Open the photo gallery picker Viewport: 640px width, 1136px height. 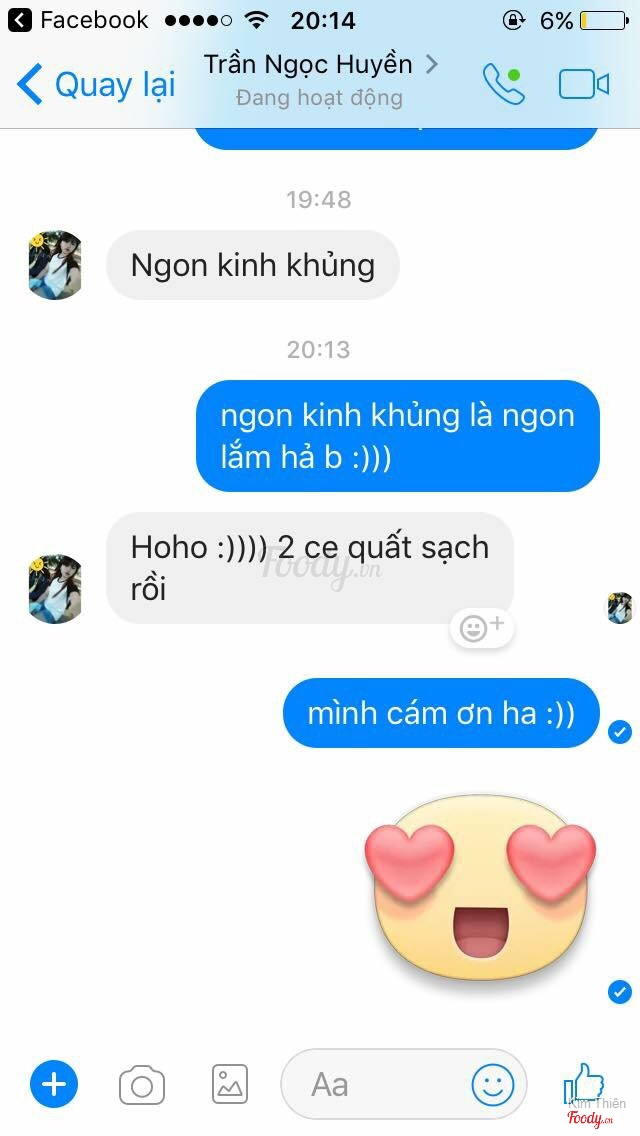pos(230,1084)
